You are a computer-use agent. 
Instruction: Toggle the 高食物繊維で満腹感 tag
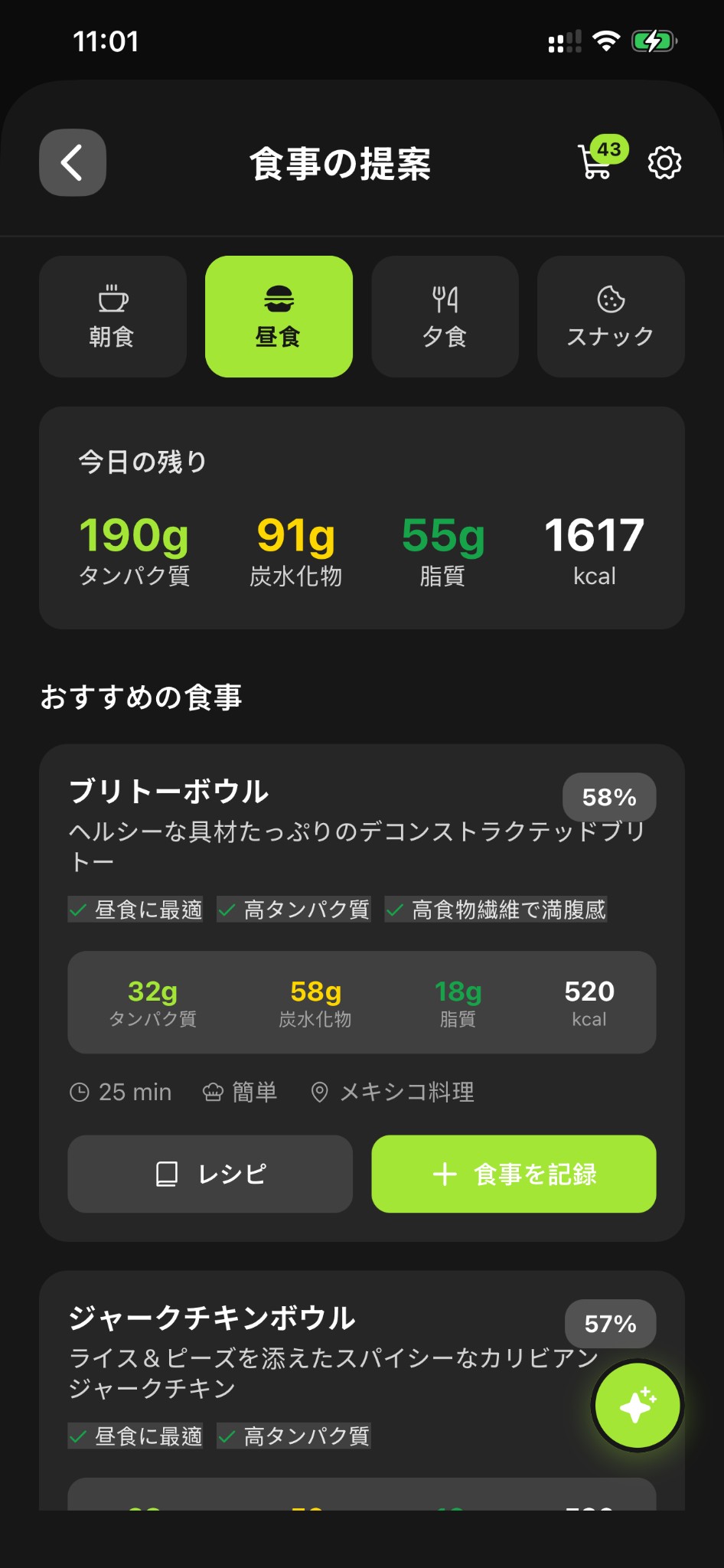click(x=497, y=910)
